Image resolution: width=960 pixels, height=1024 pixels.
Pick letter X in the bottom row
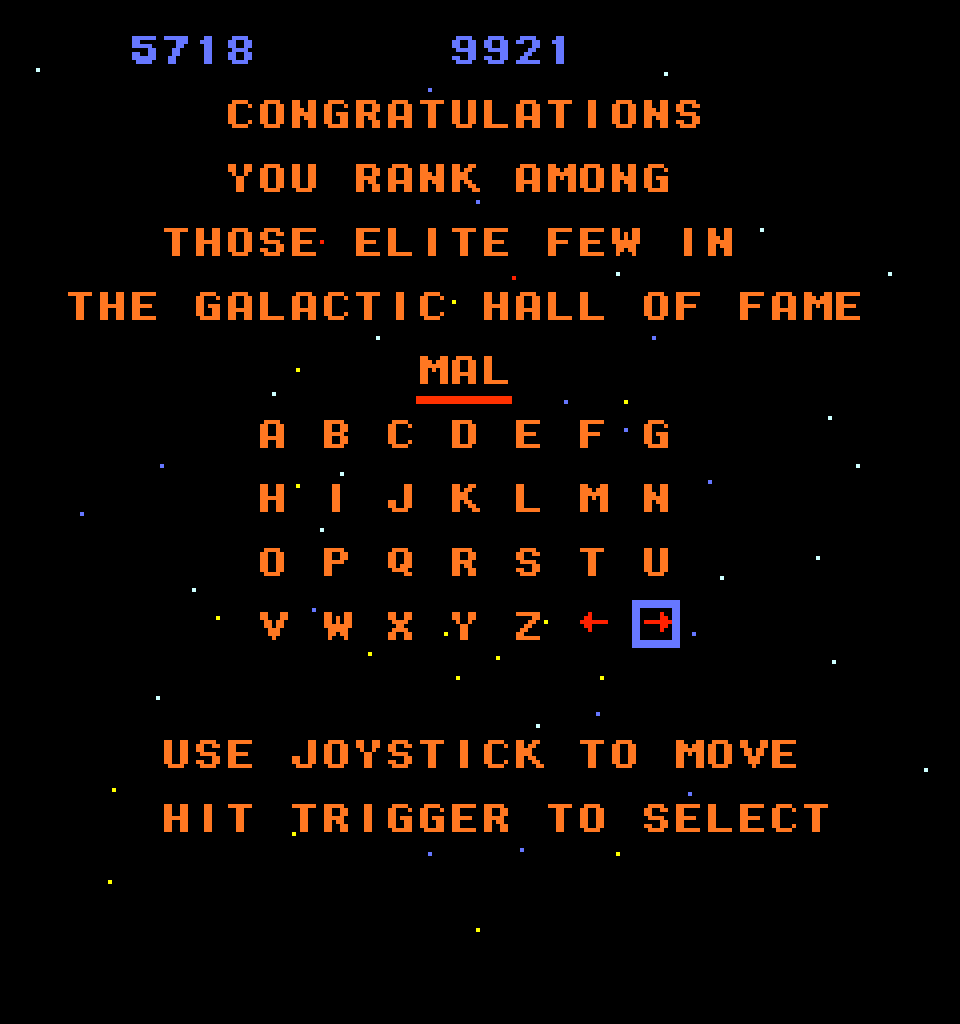coord(400,626)
